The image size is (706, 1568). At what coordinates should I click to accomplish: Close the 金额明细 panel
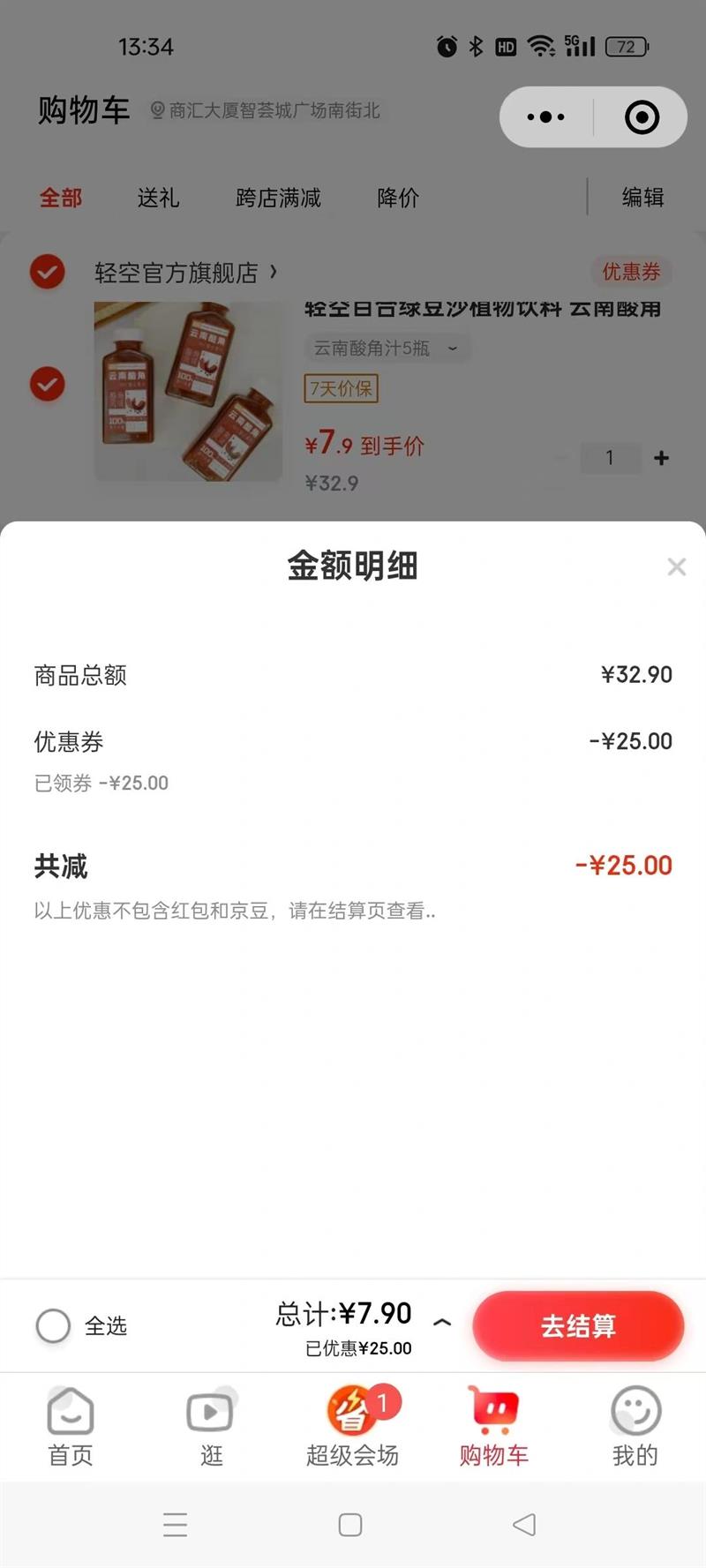676,566
